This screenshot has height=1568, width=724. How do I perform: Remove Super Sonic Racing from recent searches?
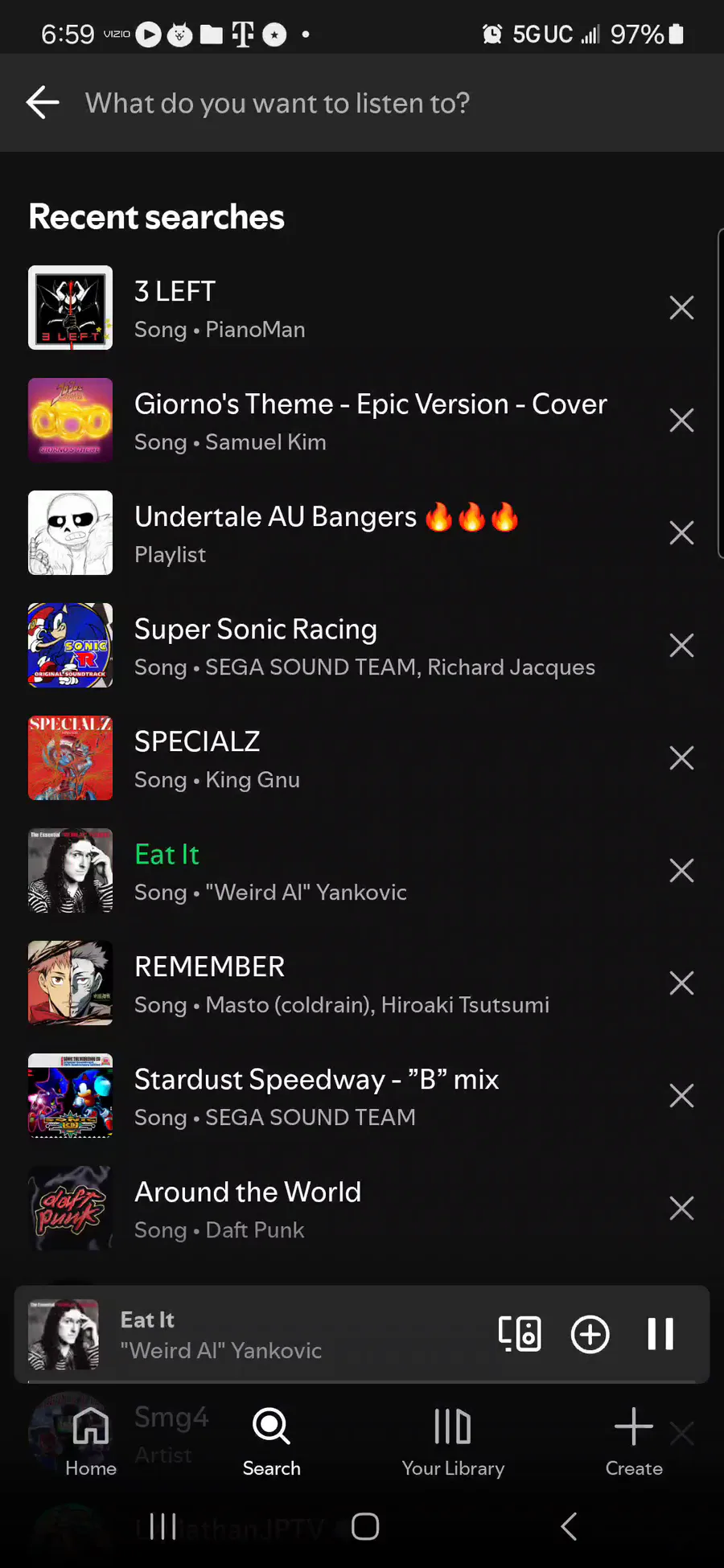681,646
